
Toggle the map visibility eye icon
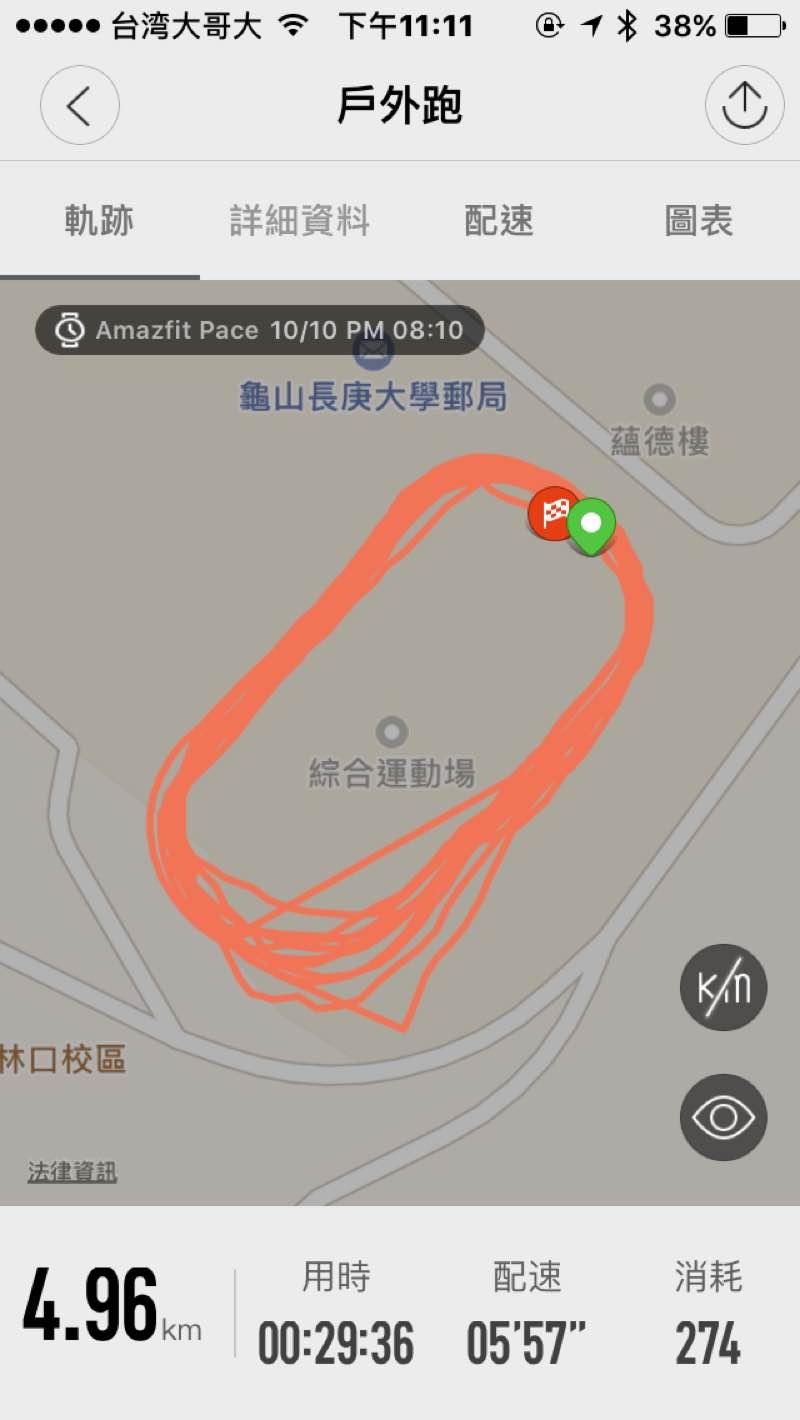click(x=723, y=1117)
